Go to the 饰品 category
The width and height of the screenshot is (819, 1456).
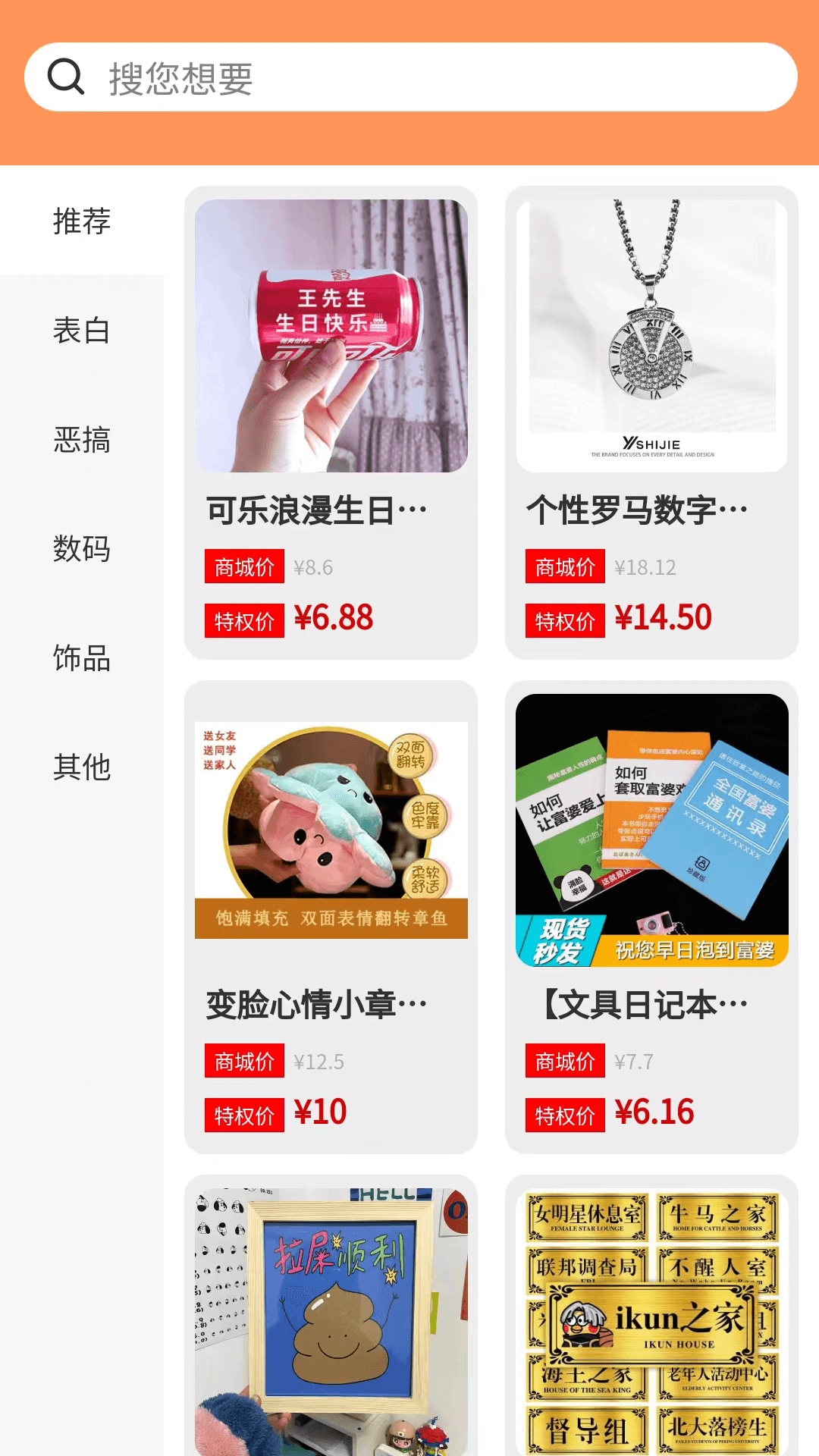coord(82,657)
